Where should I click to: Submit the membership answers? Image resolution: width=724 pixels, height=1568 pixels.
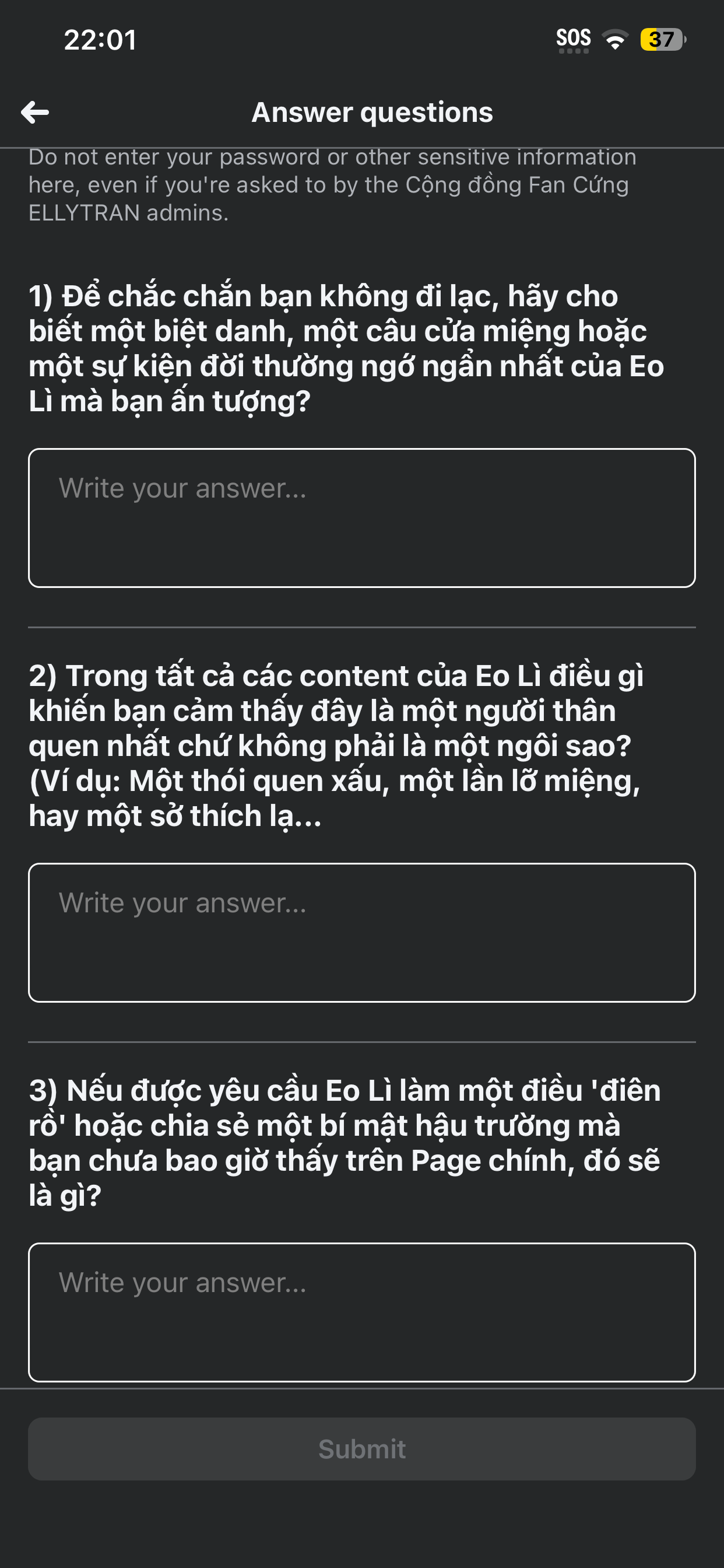(361, 1448)
